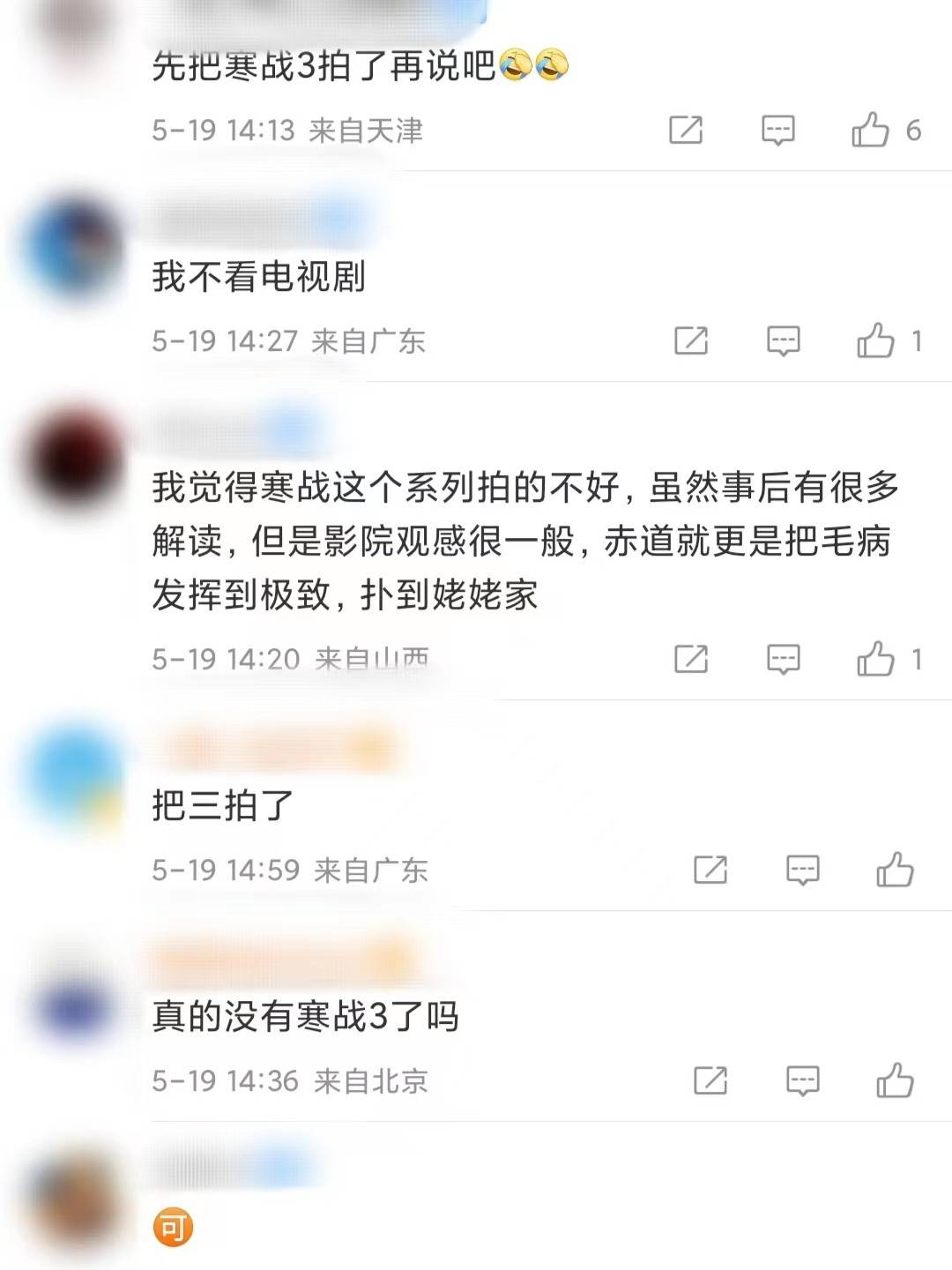
Task: Like the comment 我不看电视剧
Action: click(875, 340)
